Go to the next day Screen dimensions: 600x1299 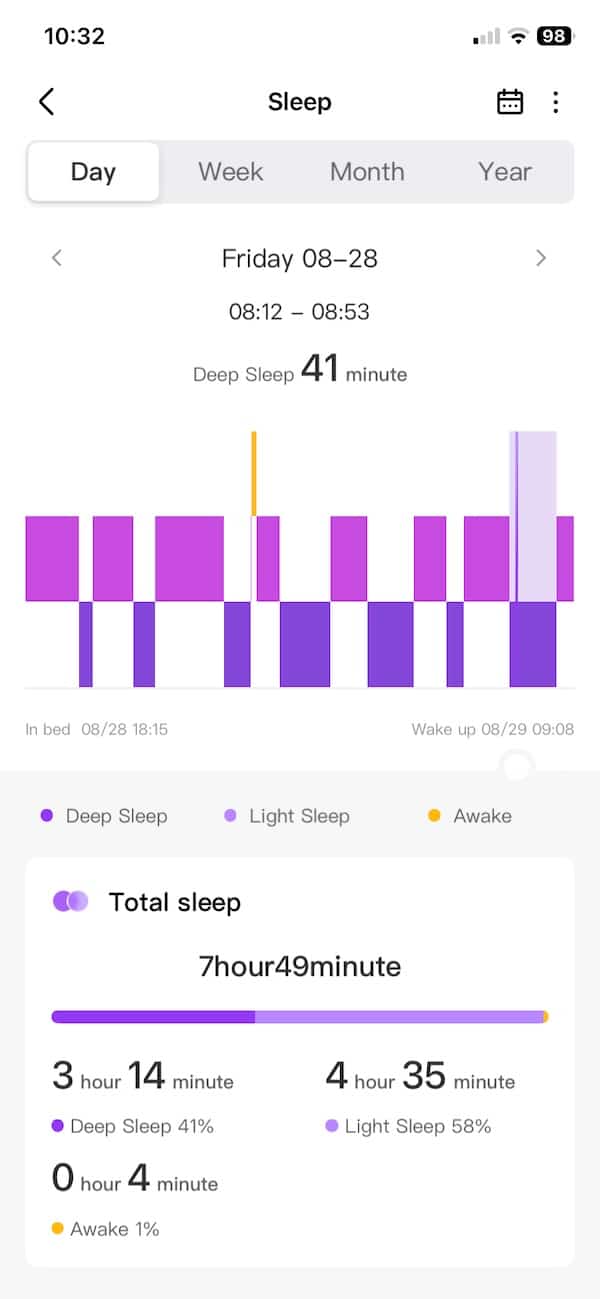pyautogui.click(x=541, y=258)
